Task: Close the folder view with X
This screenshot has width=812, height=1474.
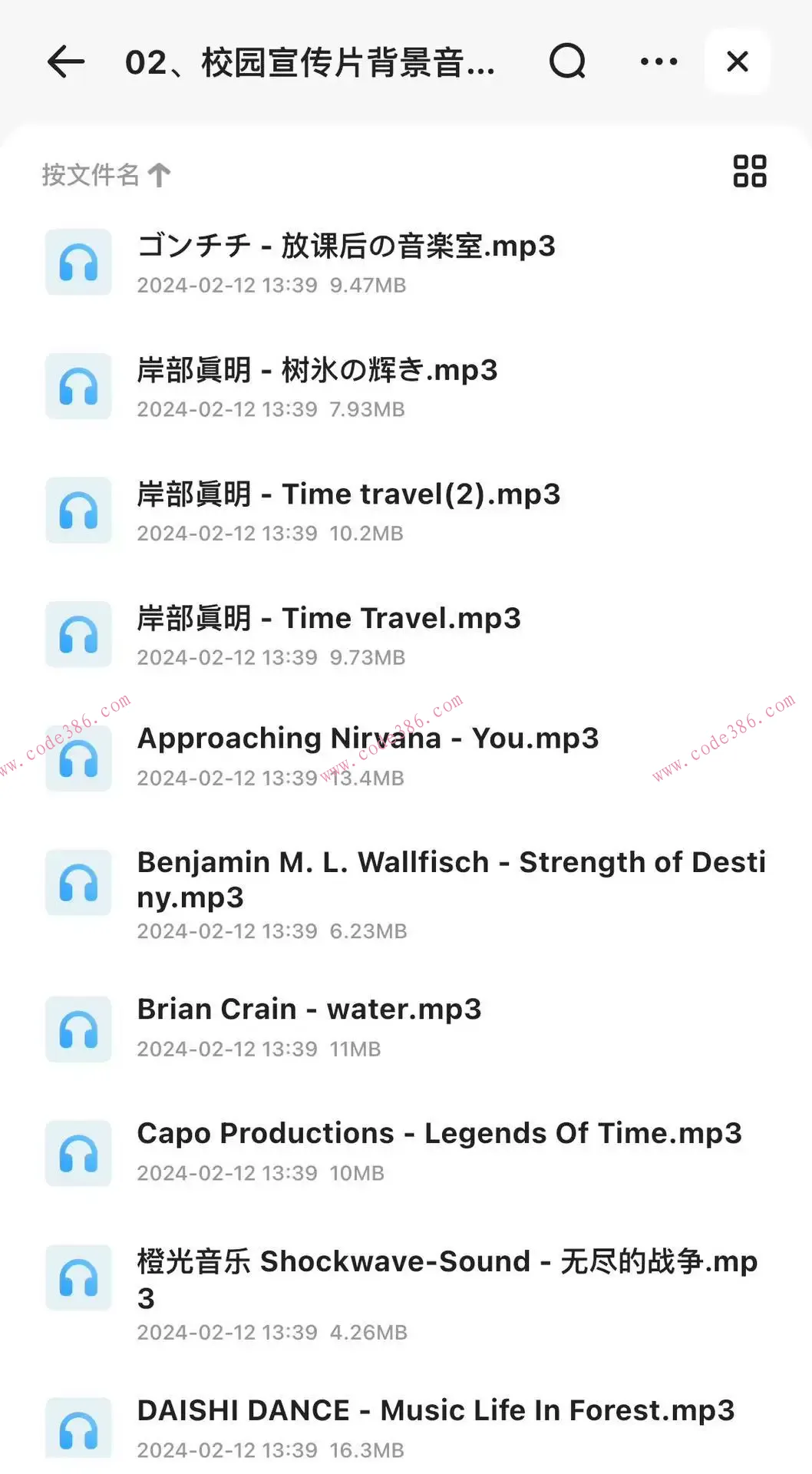Action: [x=737, y=61]
